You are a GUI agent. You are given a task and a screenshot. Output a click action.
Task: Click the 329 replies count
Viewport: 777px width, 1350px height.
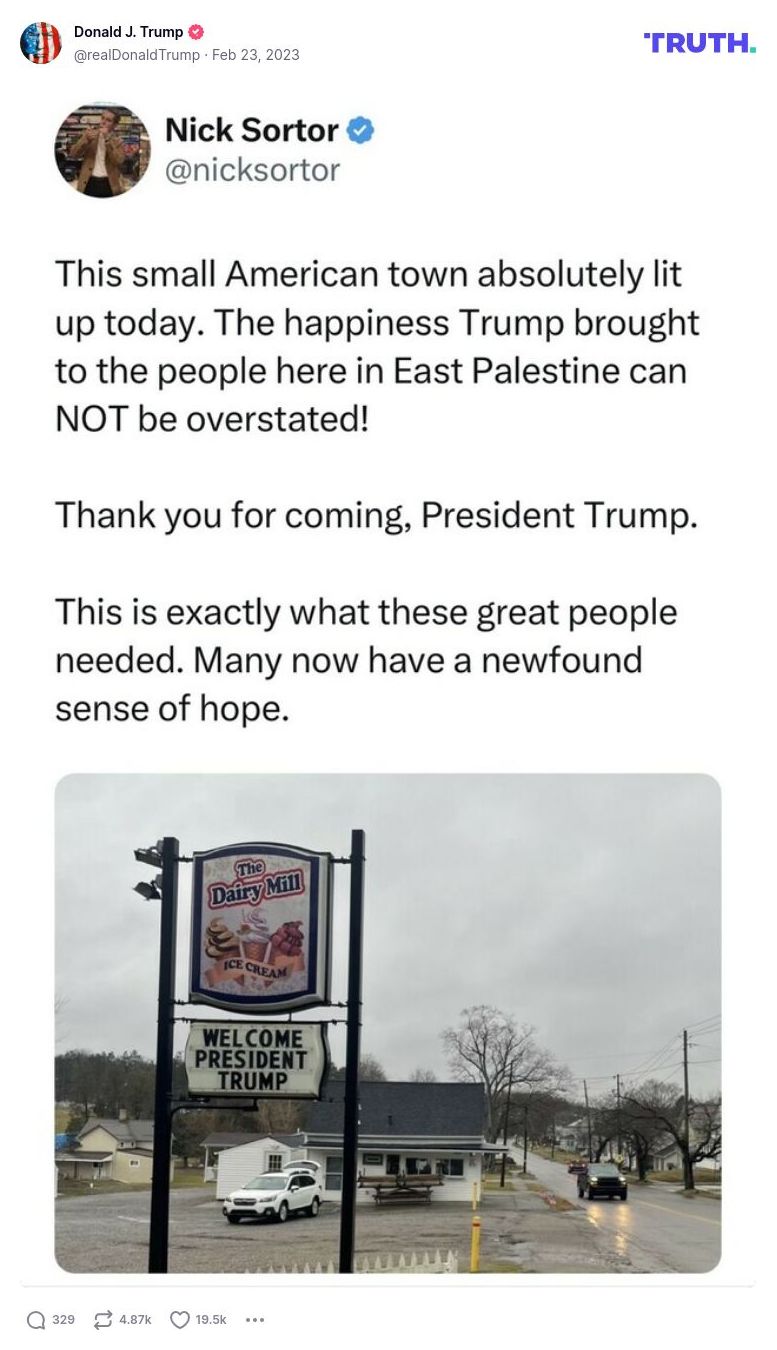(61, 1320)
